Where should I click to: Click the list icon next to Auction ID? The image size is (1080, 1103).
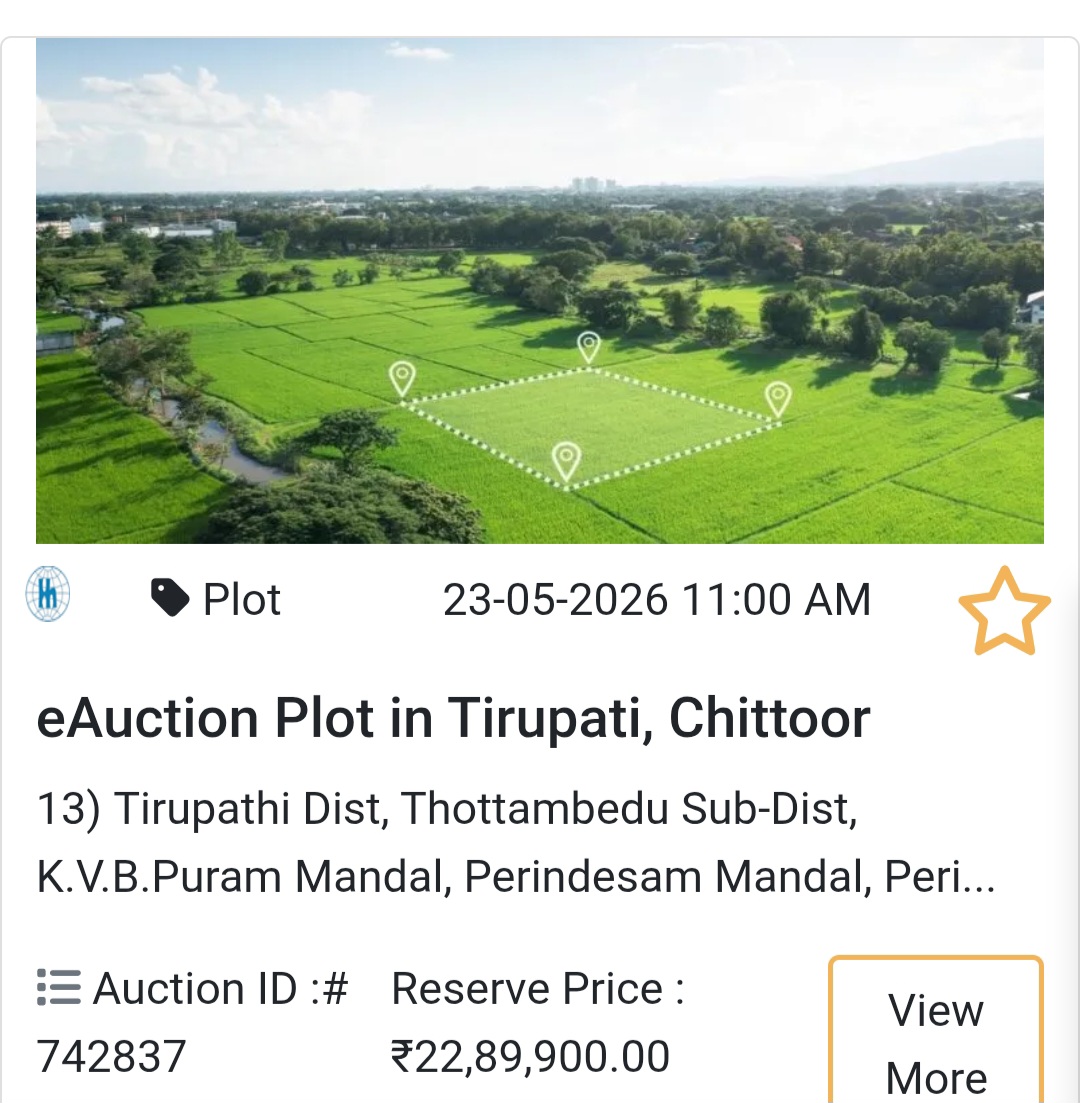click(x=57, y=988)
